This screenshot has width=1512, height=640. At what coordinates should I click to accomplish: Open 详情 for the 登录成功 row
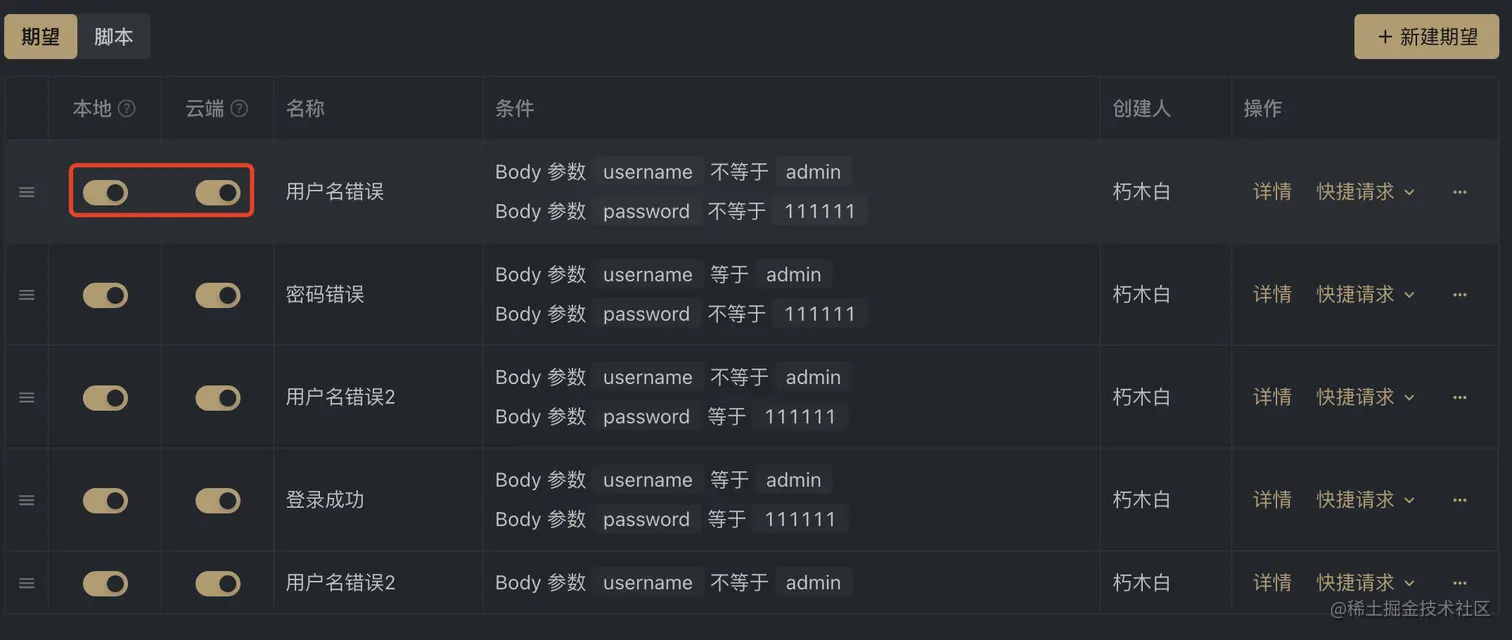tap(1272, 500)
